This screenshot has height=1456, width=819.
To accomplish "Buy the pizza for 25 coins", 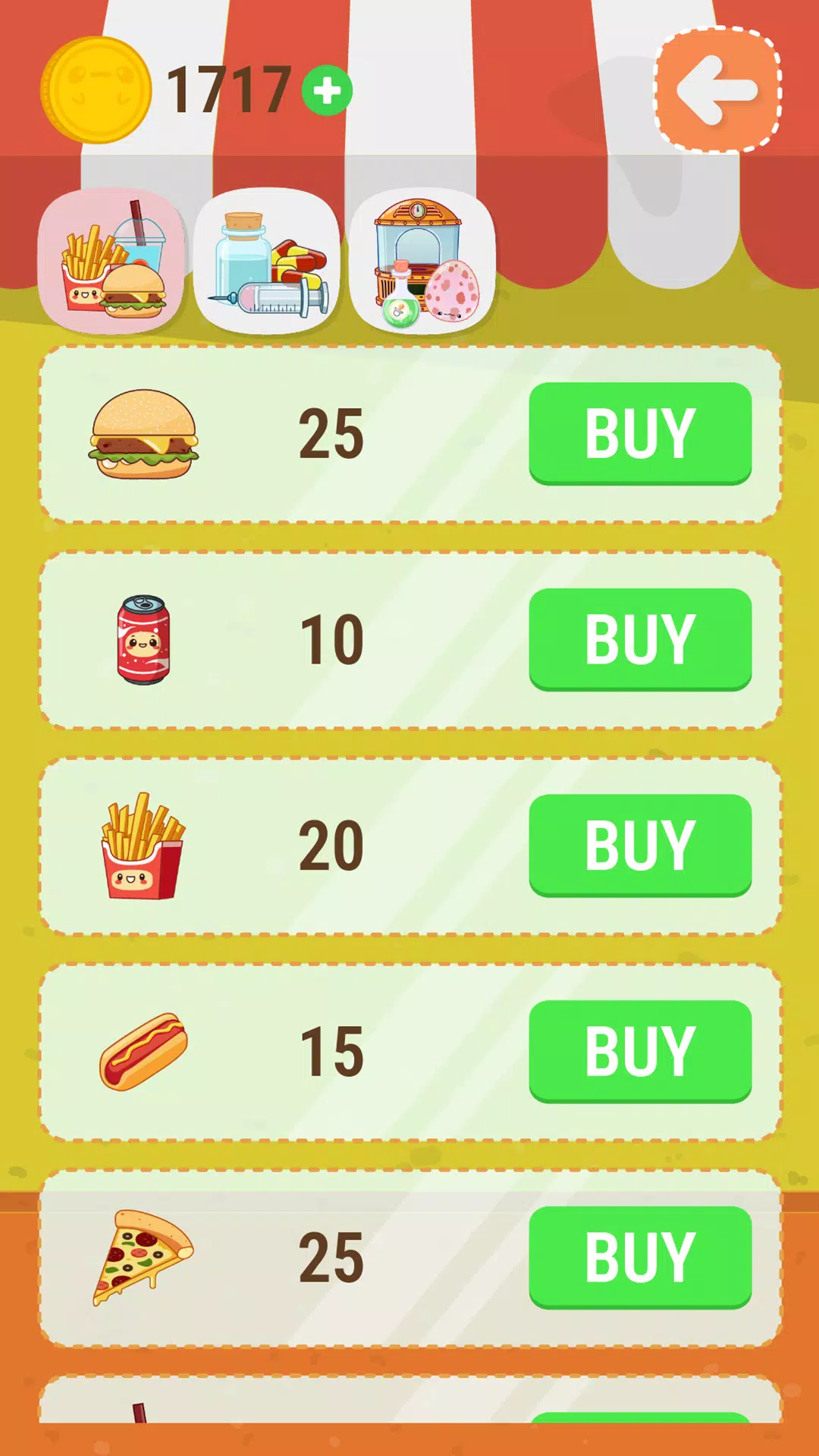I will pyautogui.click(x=641, y=1255).
